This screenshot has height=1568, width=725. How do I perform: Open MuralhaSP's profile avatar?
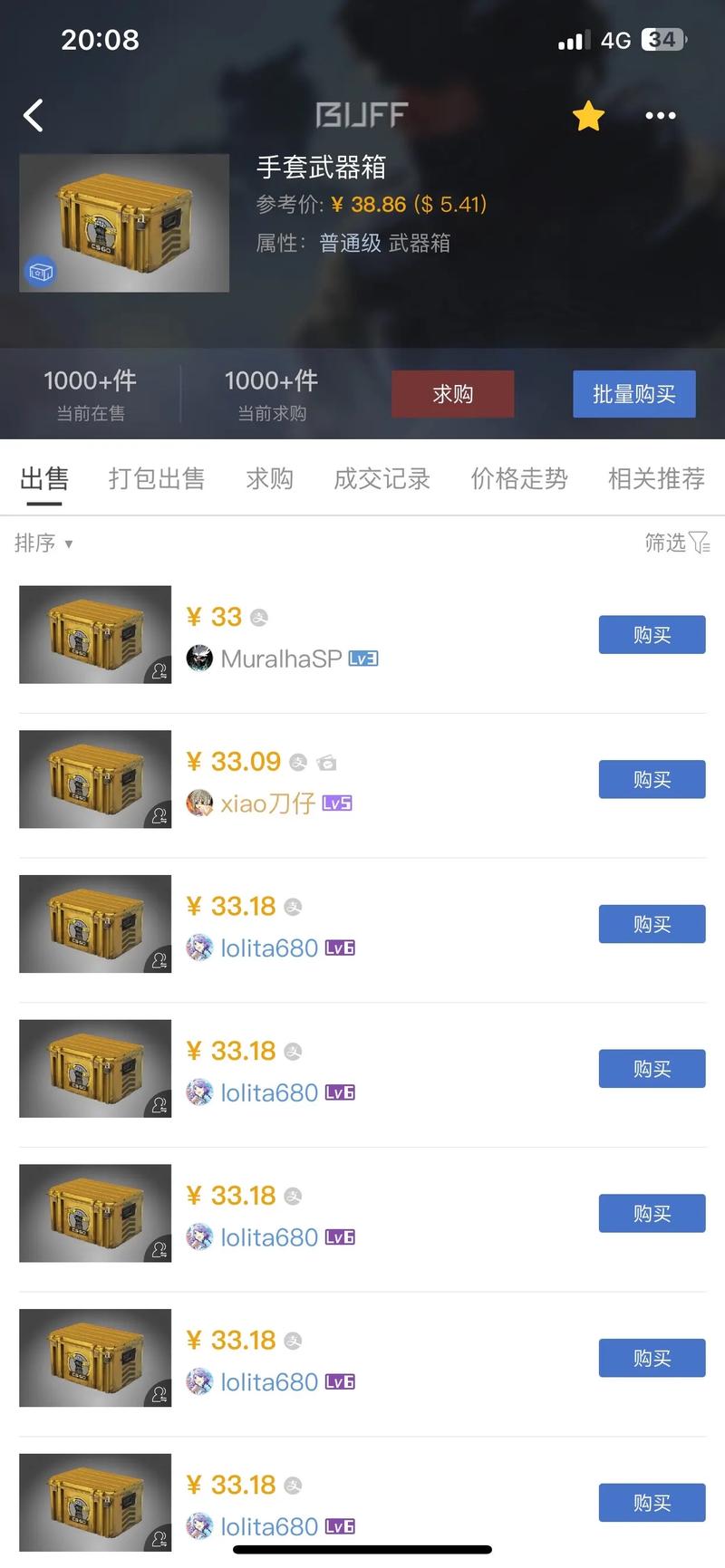coord(200,659)
